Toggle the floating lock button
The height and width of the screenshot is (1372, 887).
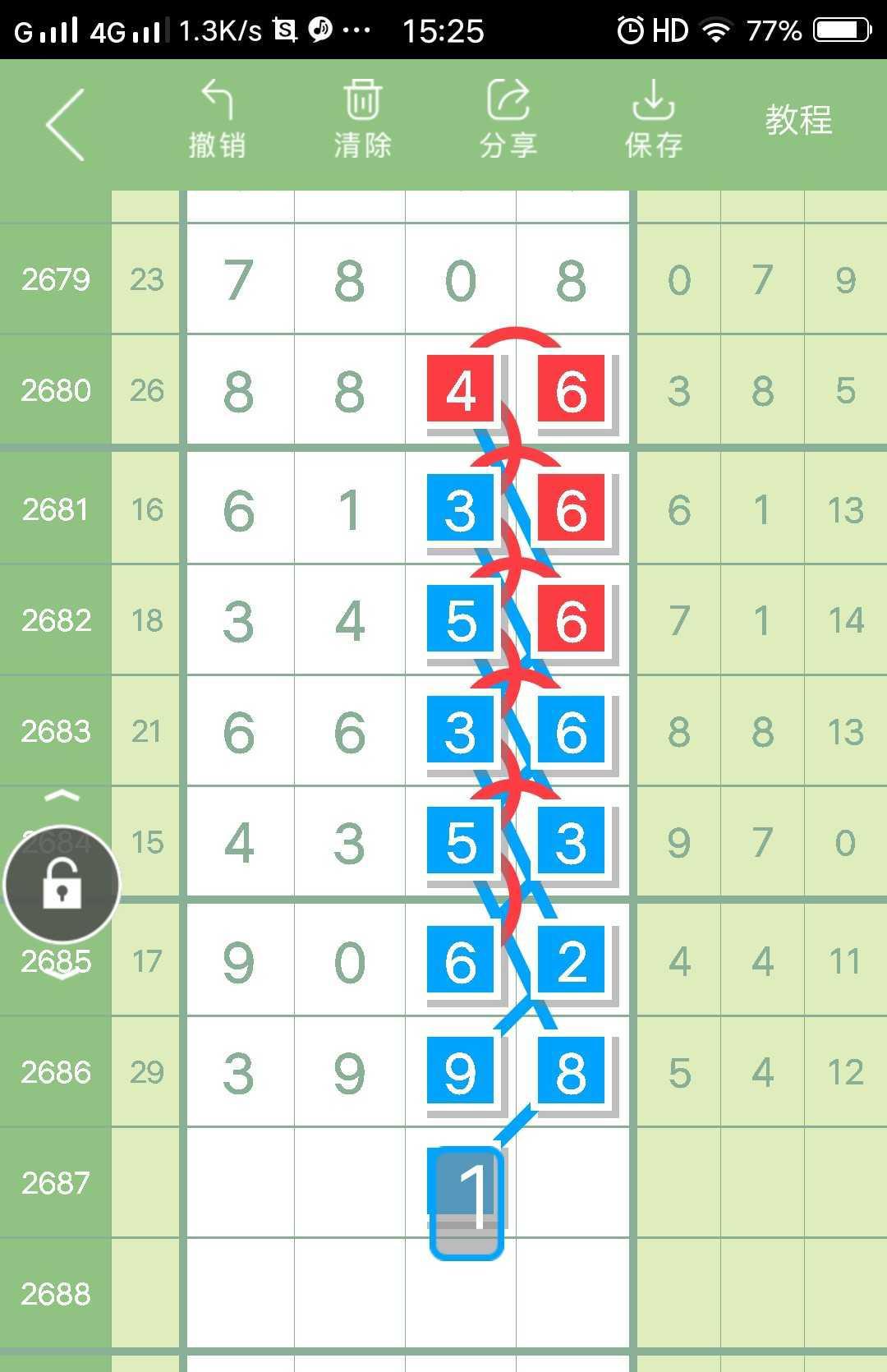(62, 885)
